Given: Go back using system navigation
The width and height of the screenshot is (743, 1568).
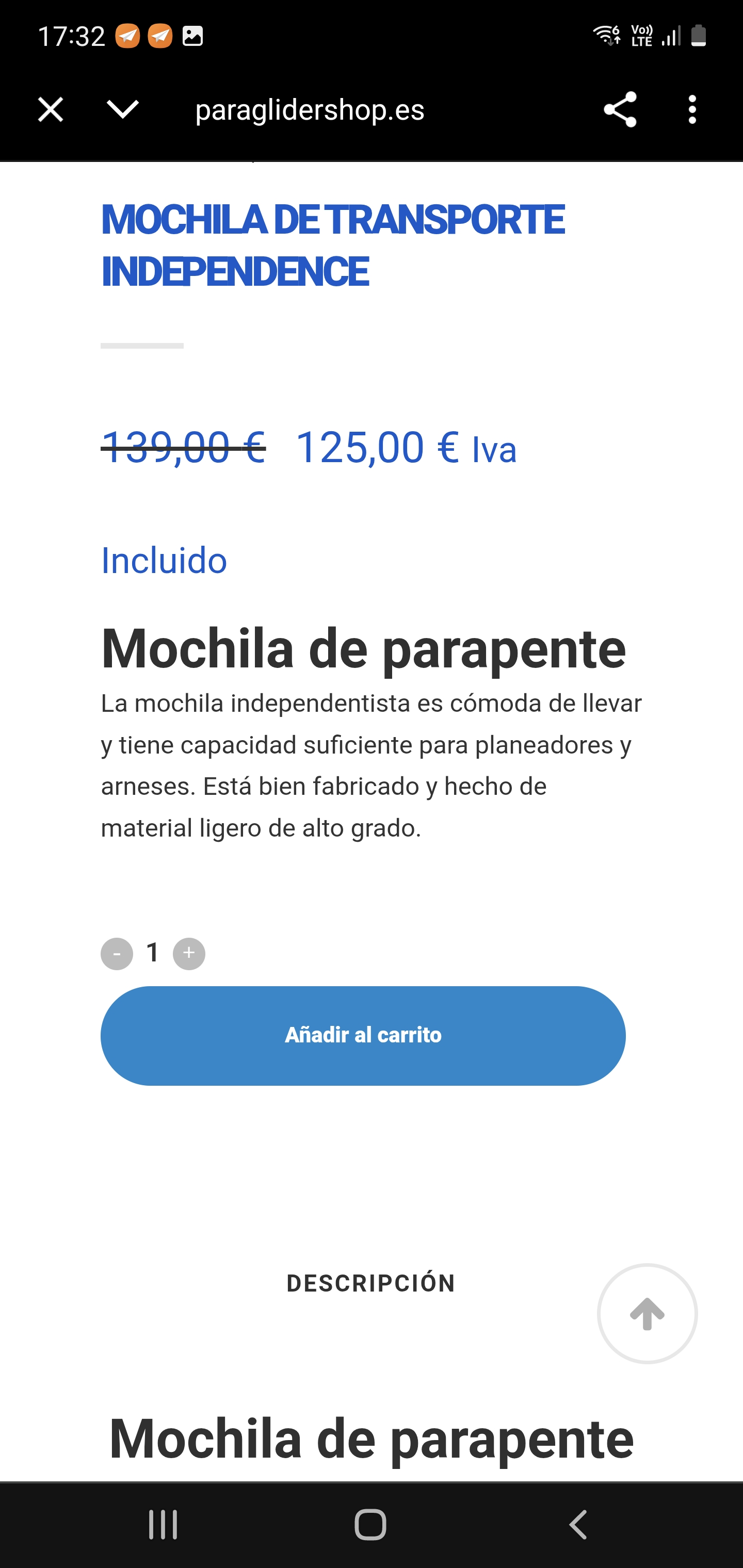Looking at the screenshot, I should 577,1525.
